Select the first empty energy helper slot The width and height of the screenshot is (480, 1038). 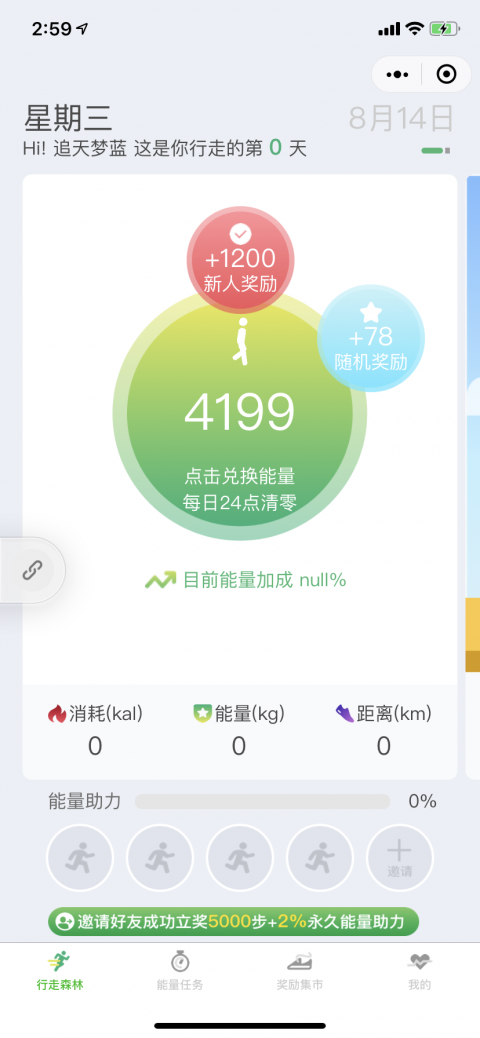[80, 858]
